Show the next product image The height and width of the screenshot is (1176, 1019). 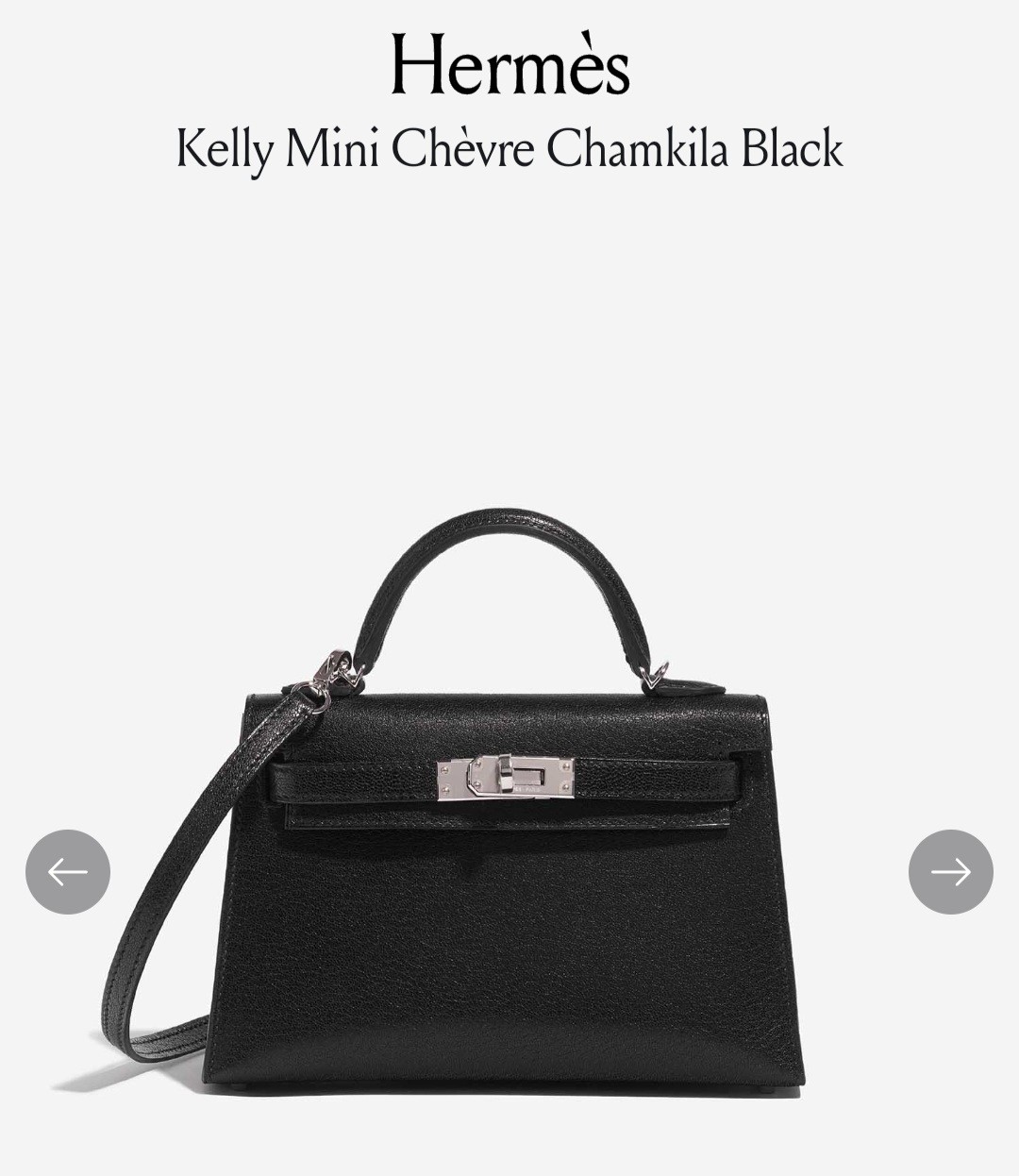pos(950,871)
